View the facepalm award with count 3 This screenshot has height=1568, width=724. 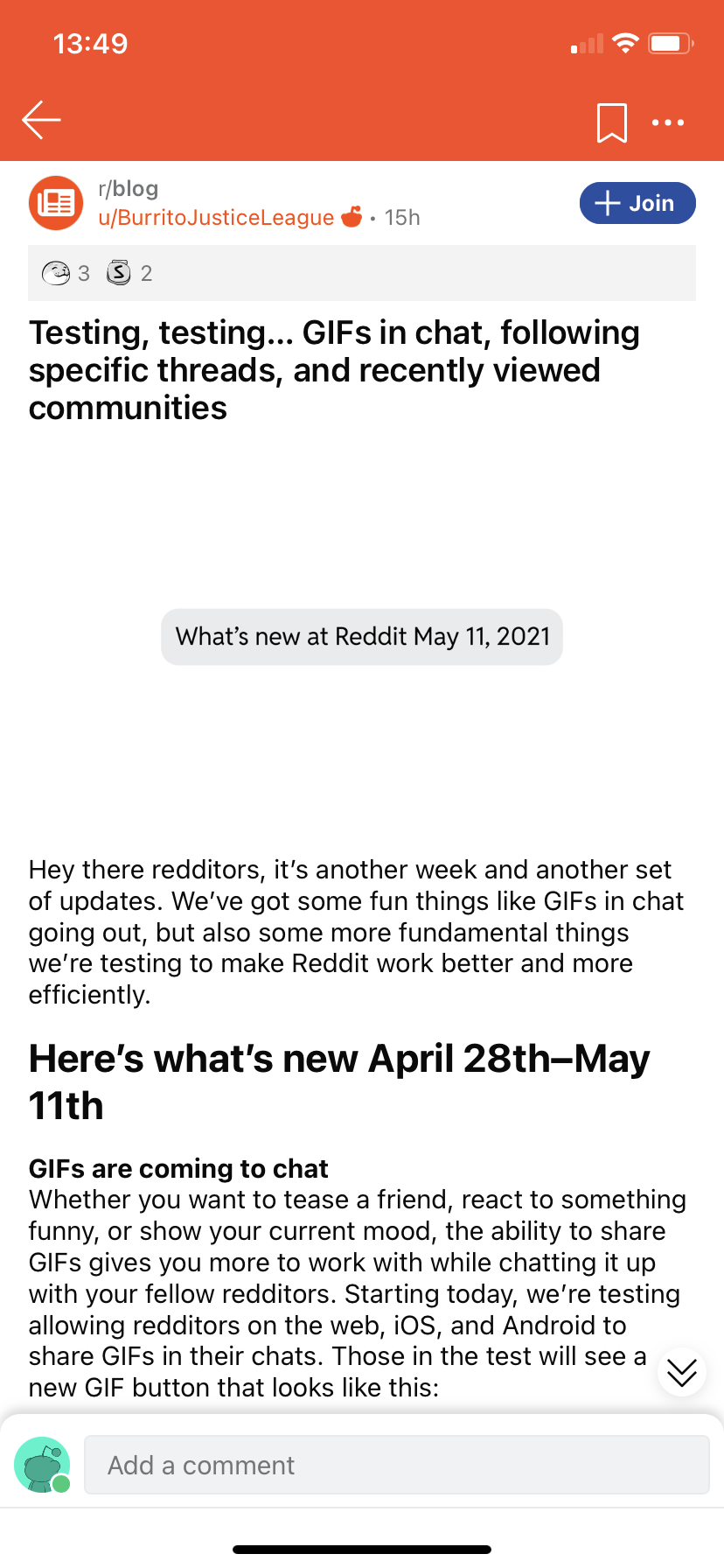click(x=56, y=273)
